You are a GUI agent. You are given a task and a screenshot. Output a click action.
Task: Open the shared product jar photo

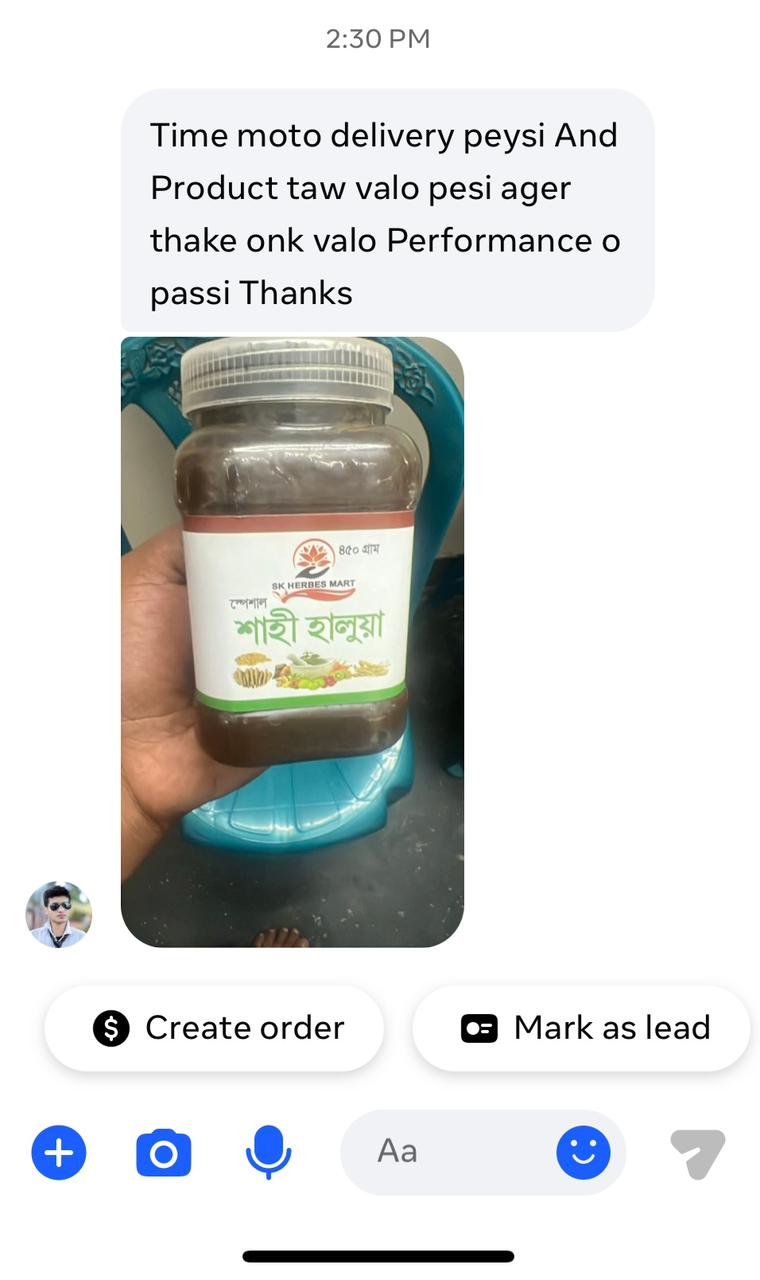(x=292, y=642)
